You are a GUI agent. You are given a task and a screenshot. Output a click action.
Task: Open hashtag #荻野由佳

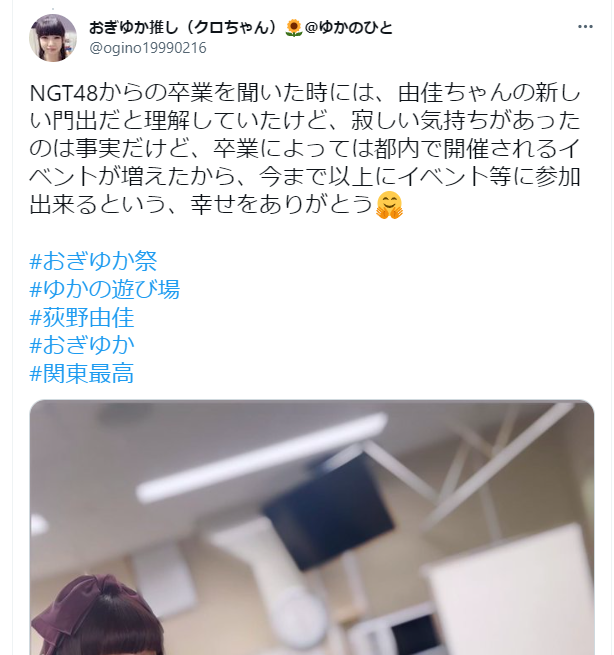[x=82, y=318]
